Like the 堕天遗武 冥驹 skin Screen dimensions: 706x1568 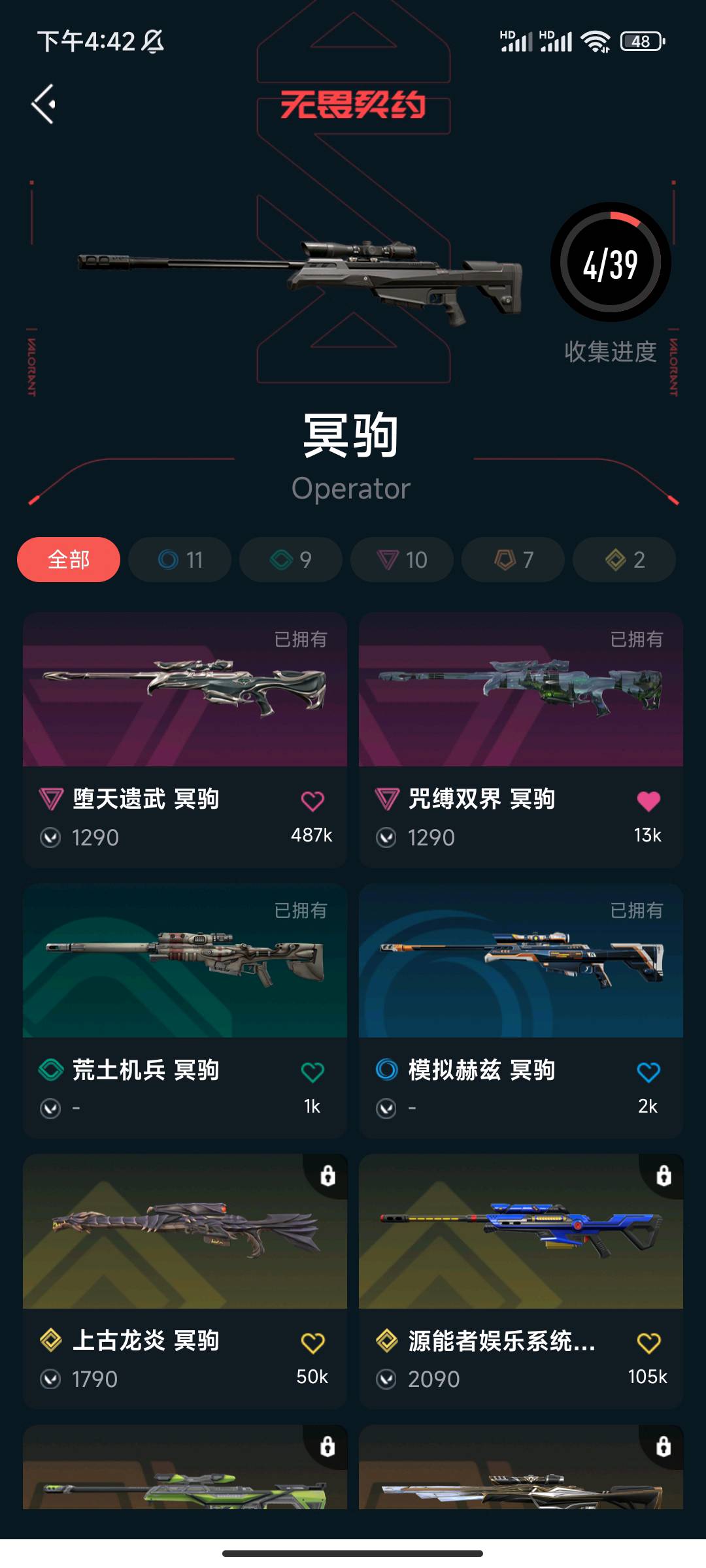click(x=312, y=801)
